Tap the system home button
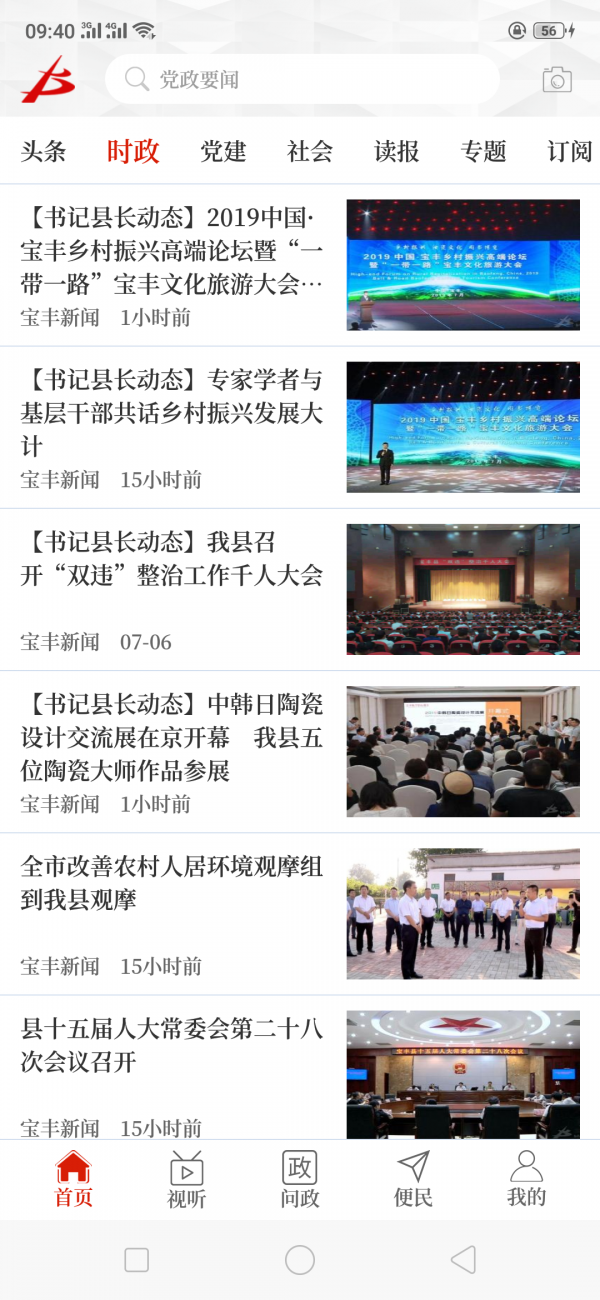600x1300 pixels. [300, 1260]
